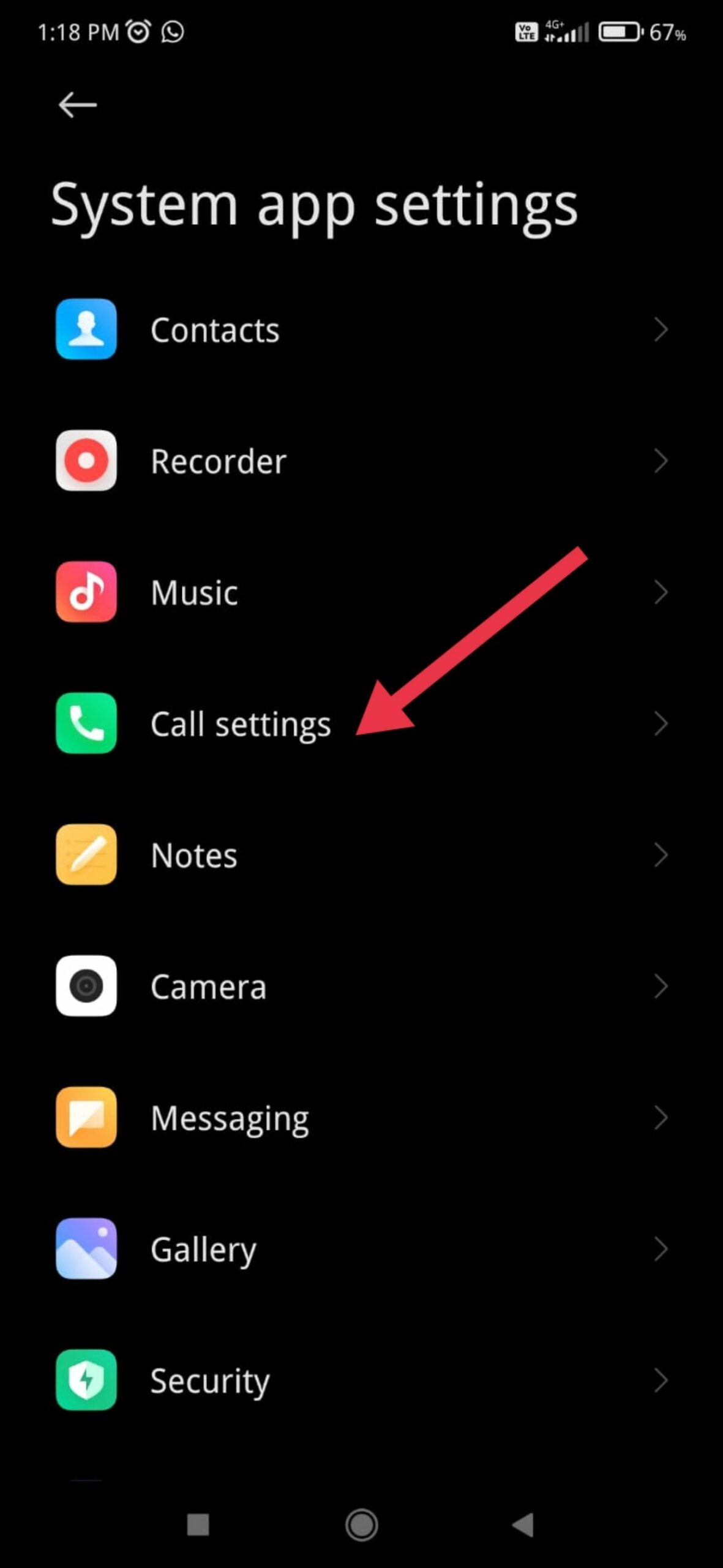Select the Recorder icon

[x=86, y=461]
